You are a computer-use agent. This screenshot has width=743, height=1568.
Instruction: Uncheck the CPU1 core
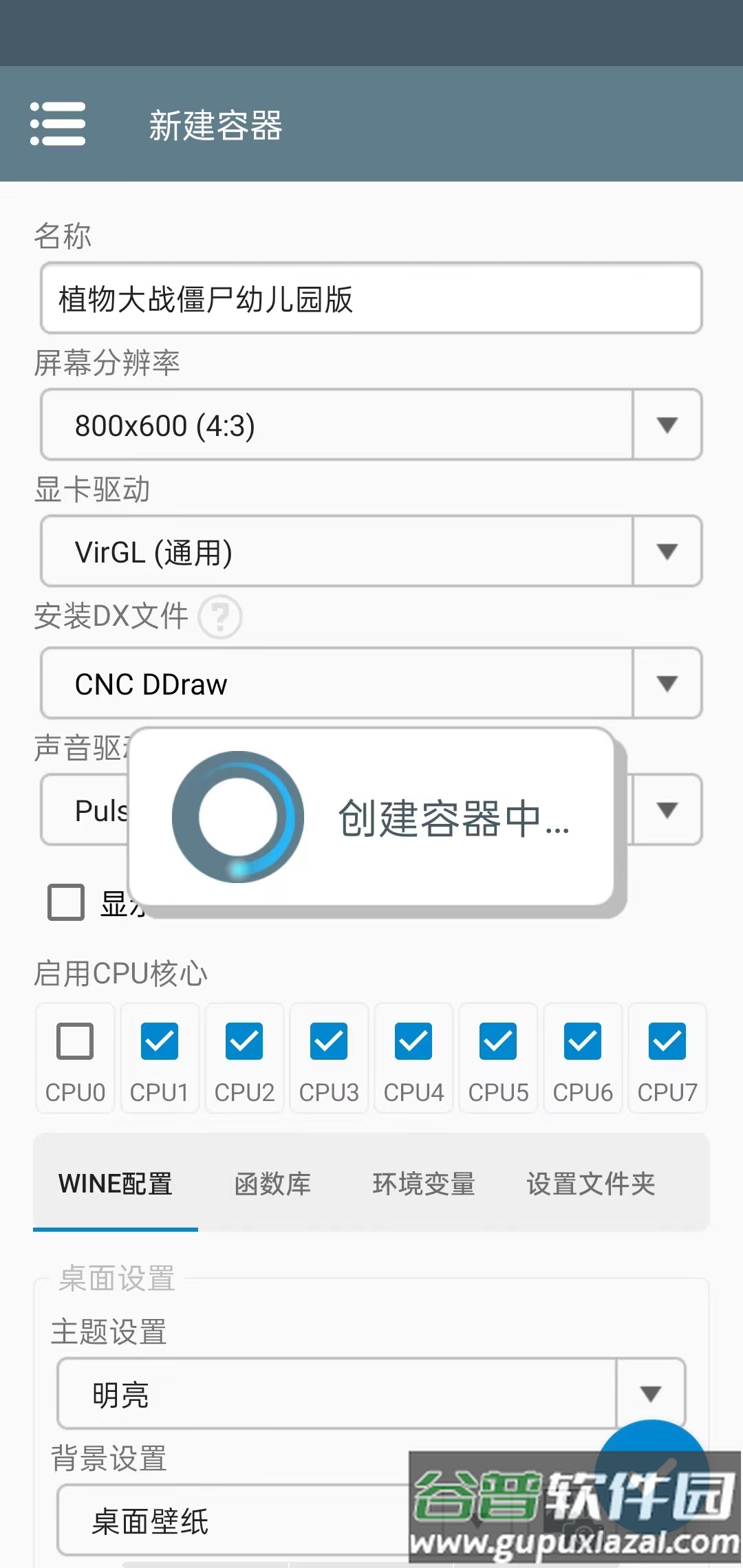(x=160, y=1041)
